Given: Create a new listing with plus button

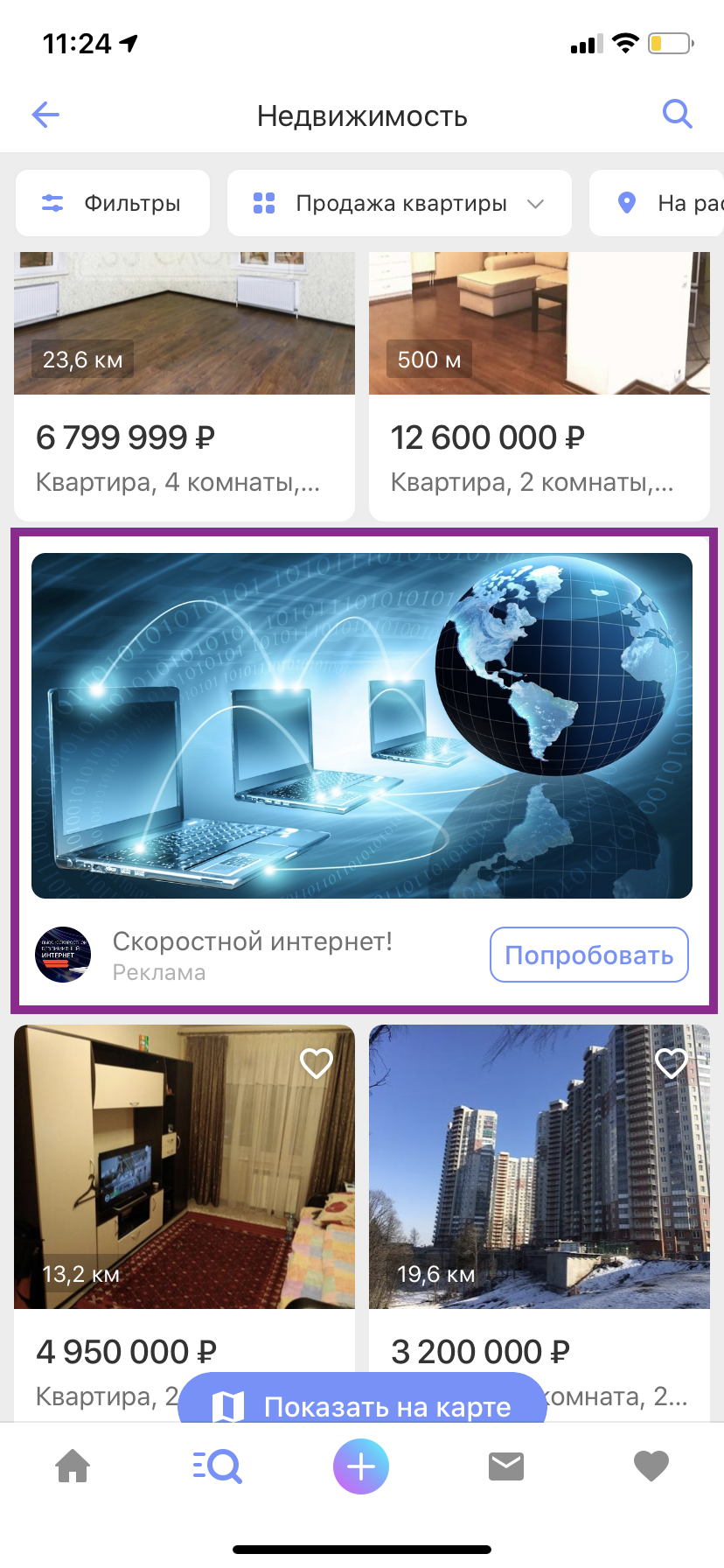Looking at the screenshot, I should (361, 1466).
